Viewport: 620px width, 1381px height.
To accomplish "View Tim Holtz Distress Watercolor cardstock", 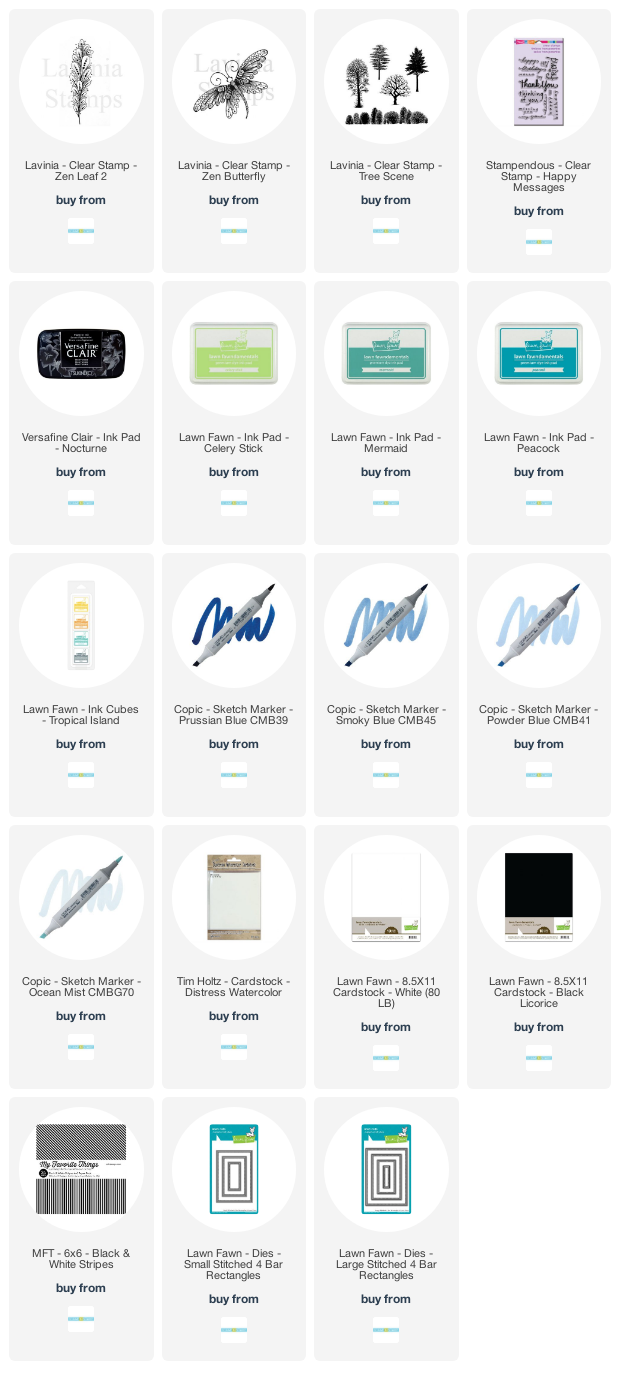I will pos(234,957).
